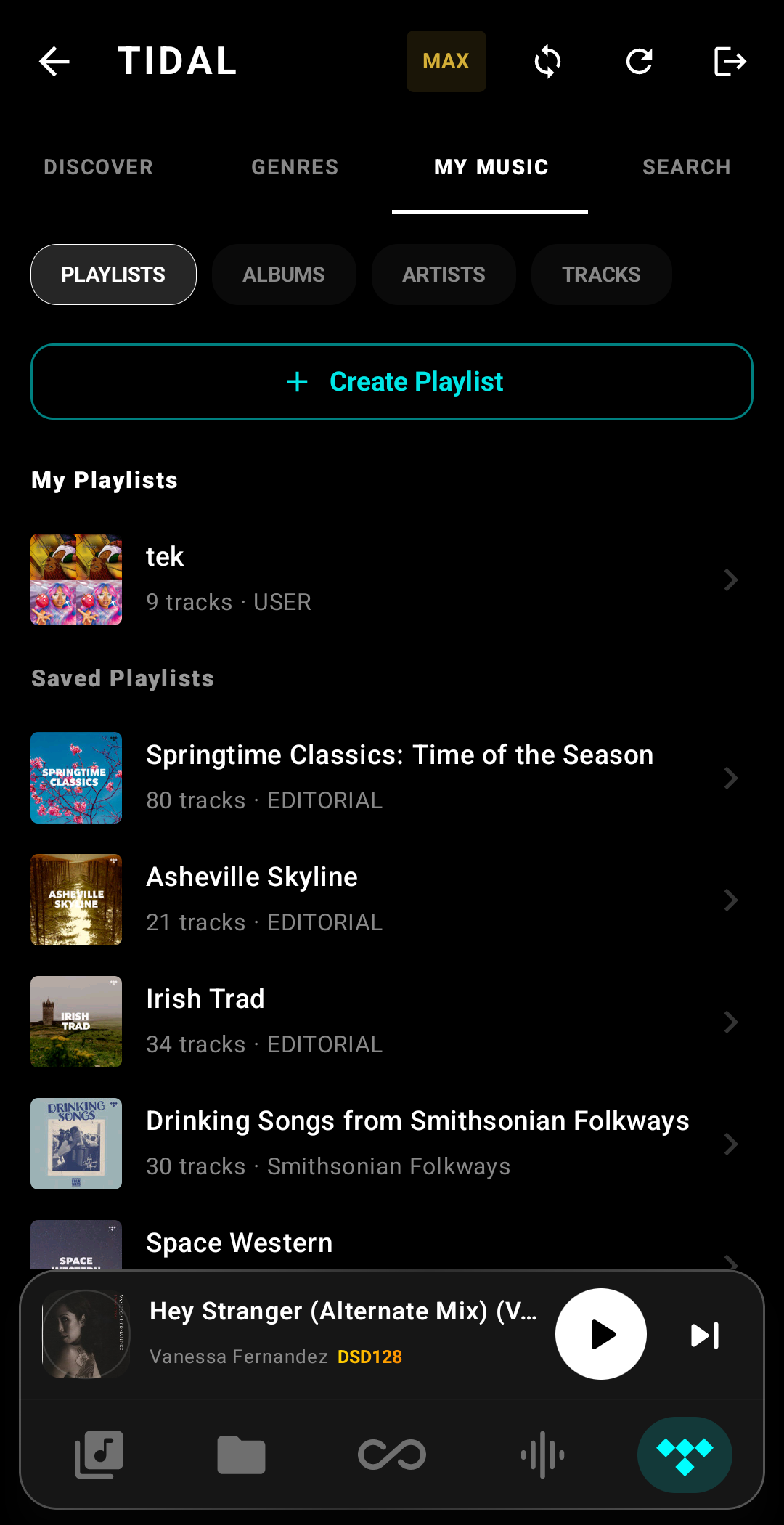
Task: Open the folder browser icon
Action: pyautogui.click(x=242, y=1455)
